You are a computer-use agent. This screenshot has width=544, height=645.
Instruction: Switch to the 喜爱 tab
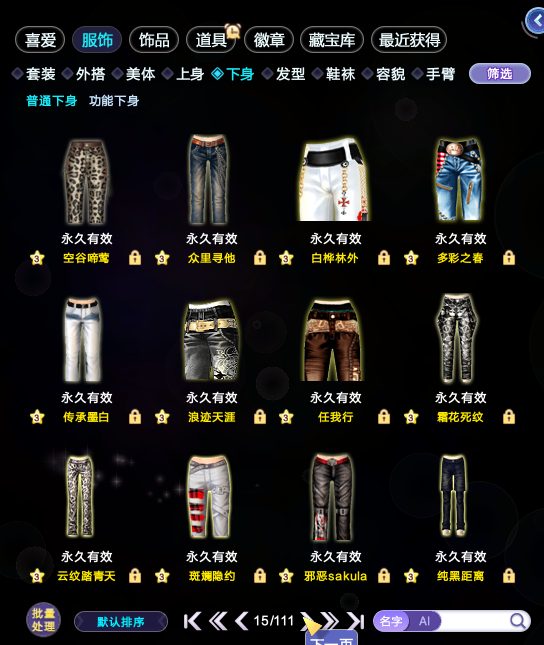(x=40, y=40)
